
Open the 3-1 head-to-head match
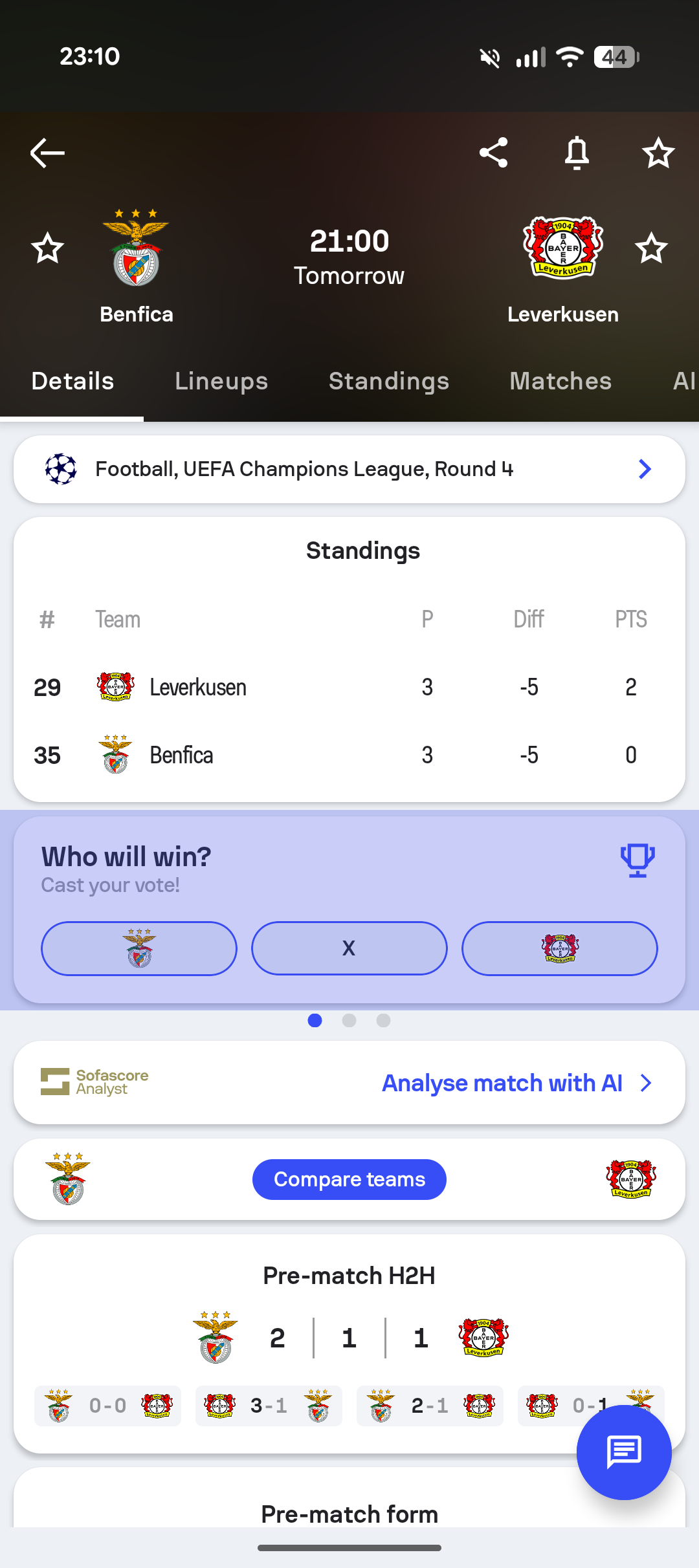click(269, 1405)
